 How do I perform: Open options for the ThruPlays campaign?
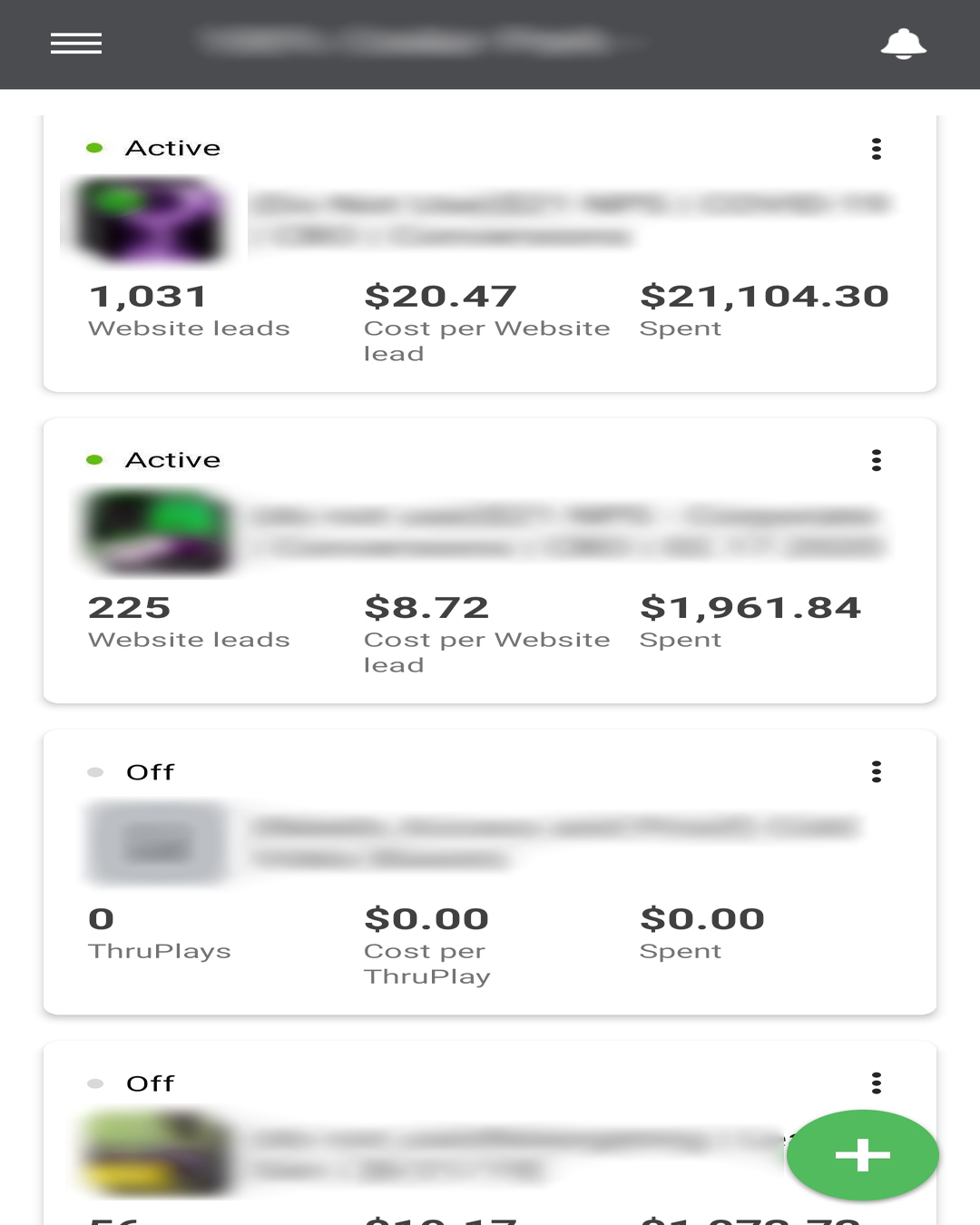(x=876, y=771)
